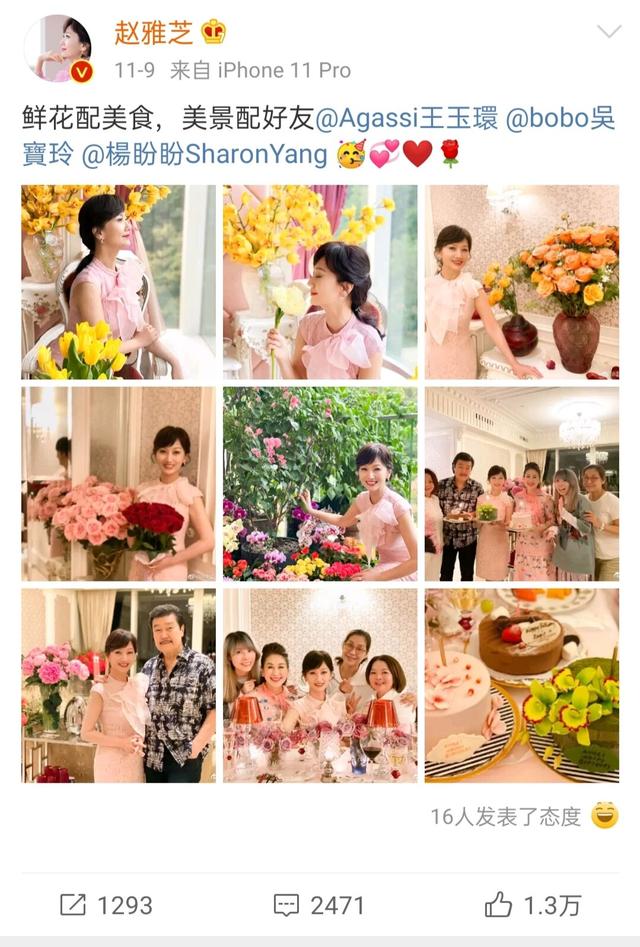Screen dimensions: 640x947
Task: Like this post with 1.3万 likes
Action: click(532, 905)
